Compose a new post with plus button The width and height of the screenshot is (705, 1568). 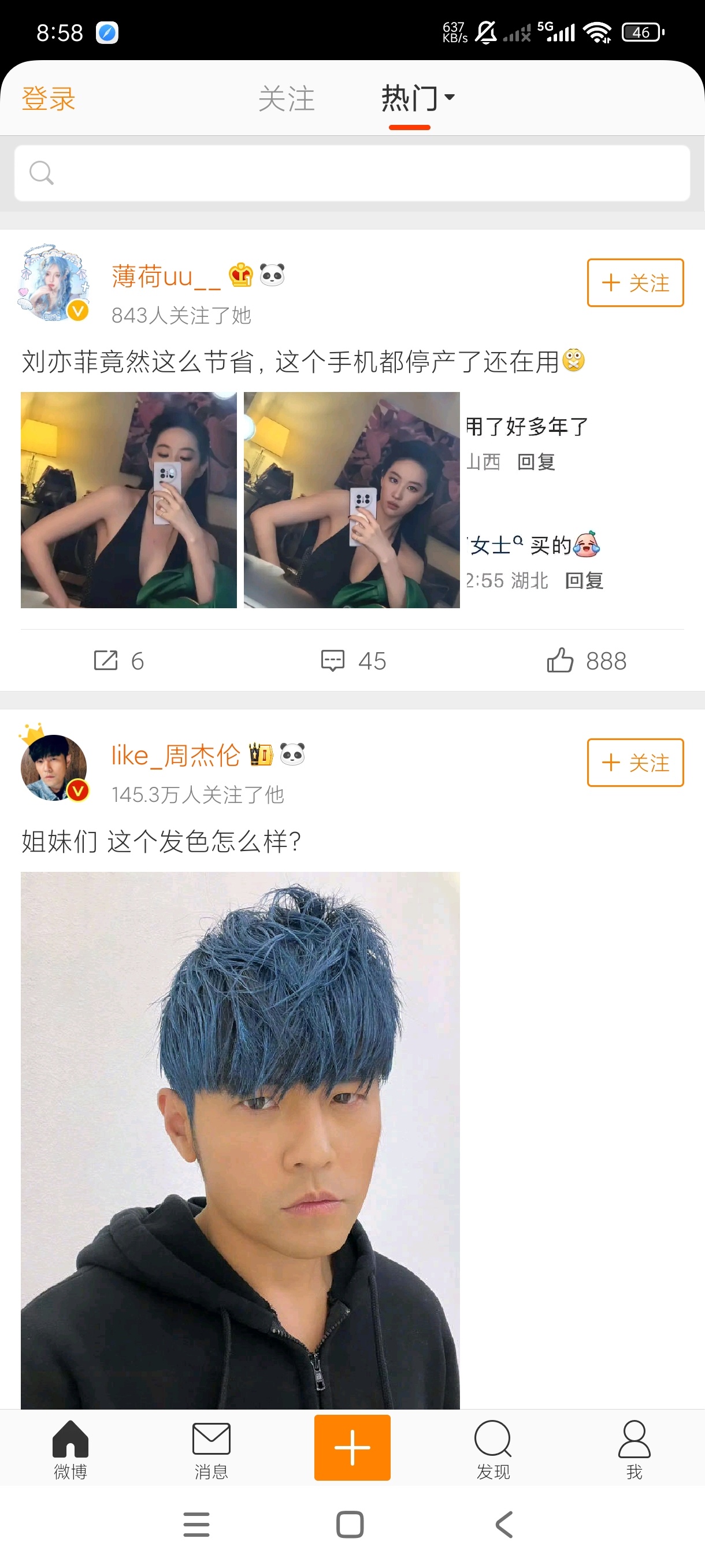click(x=352, y=1448)
